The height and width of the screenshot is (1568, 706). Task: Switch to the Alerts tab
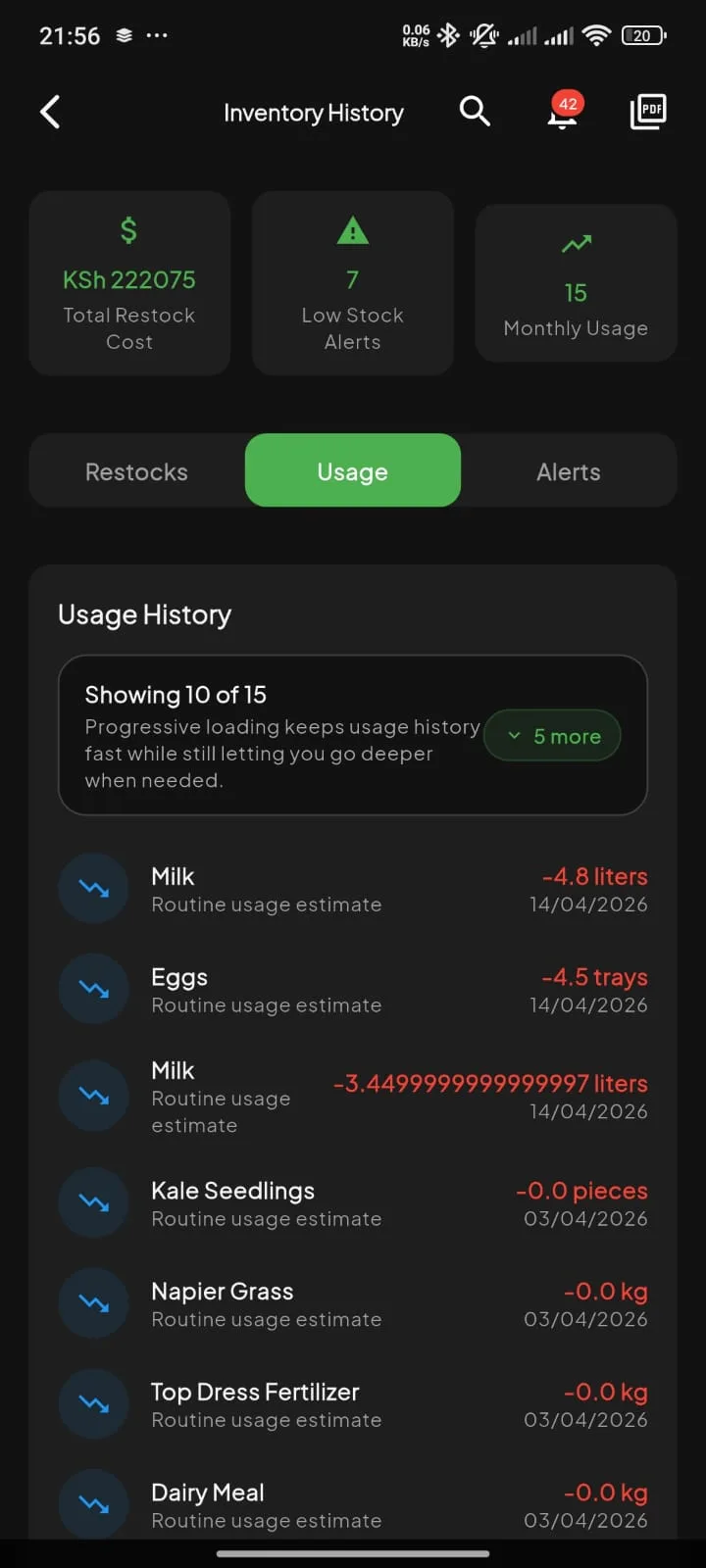coord(569,471)
